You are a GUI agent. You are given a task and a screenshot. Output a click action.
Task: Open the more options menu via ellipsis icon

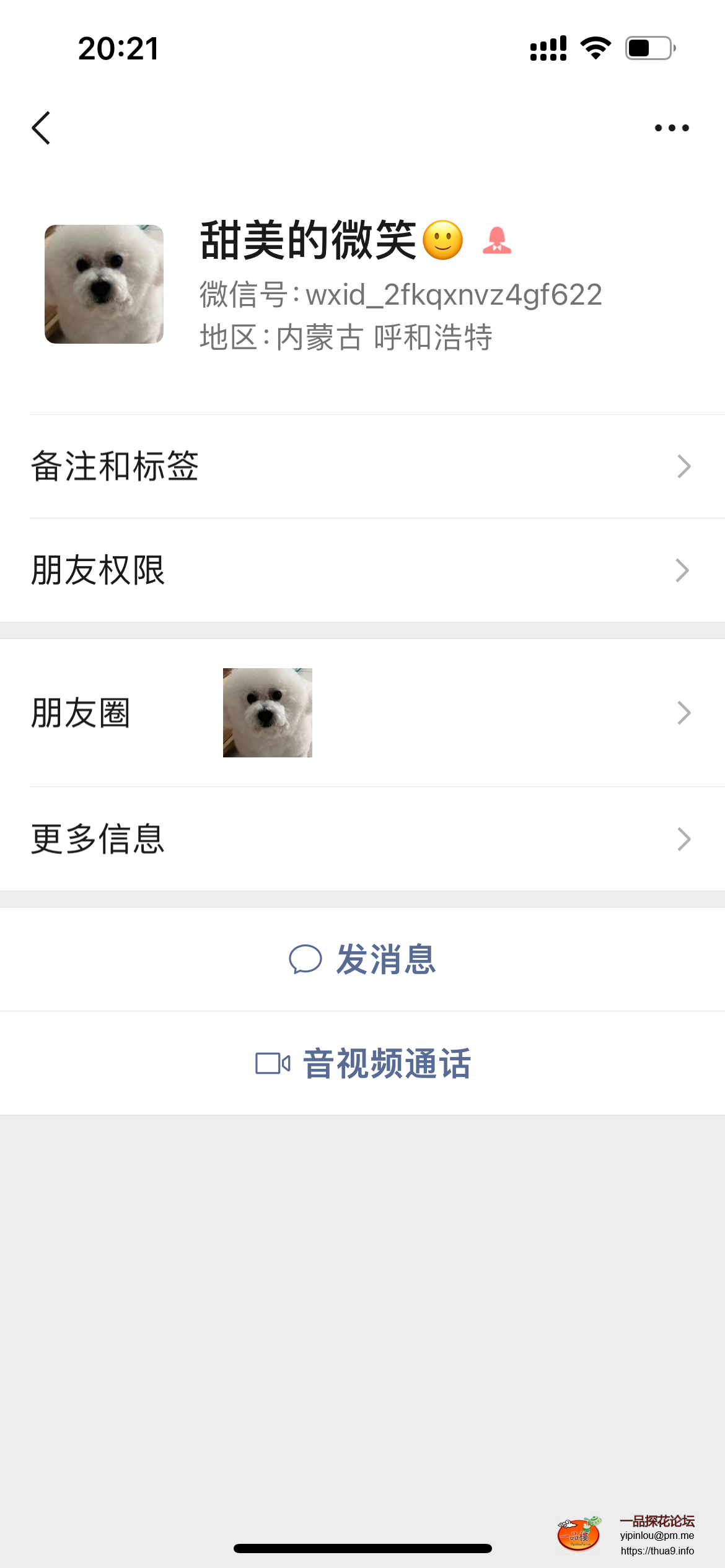672,127
